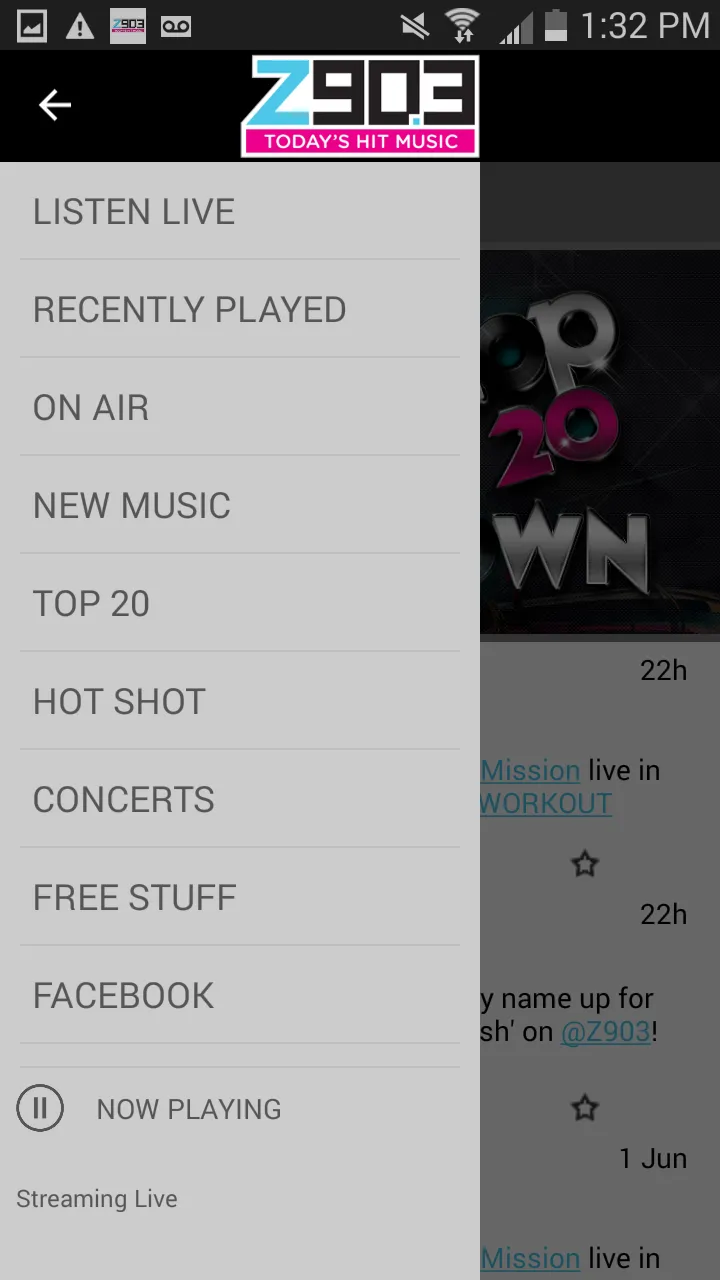Open the Hot Shot menu item

[x=119, y=702]
